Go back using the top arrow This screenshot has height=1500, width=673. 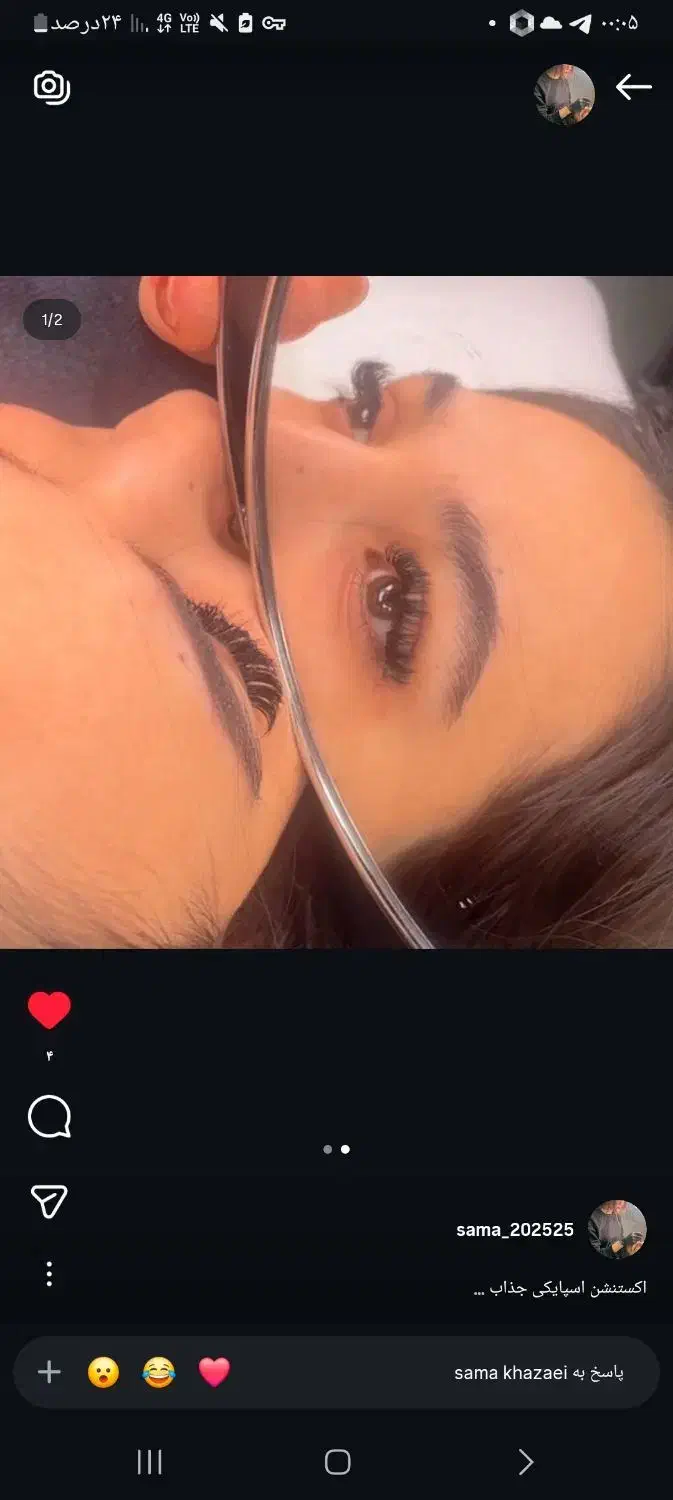pyautogui.click(x=633, y=87)
